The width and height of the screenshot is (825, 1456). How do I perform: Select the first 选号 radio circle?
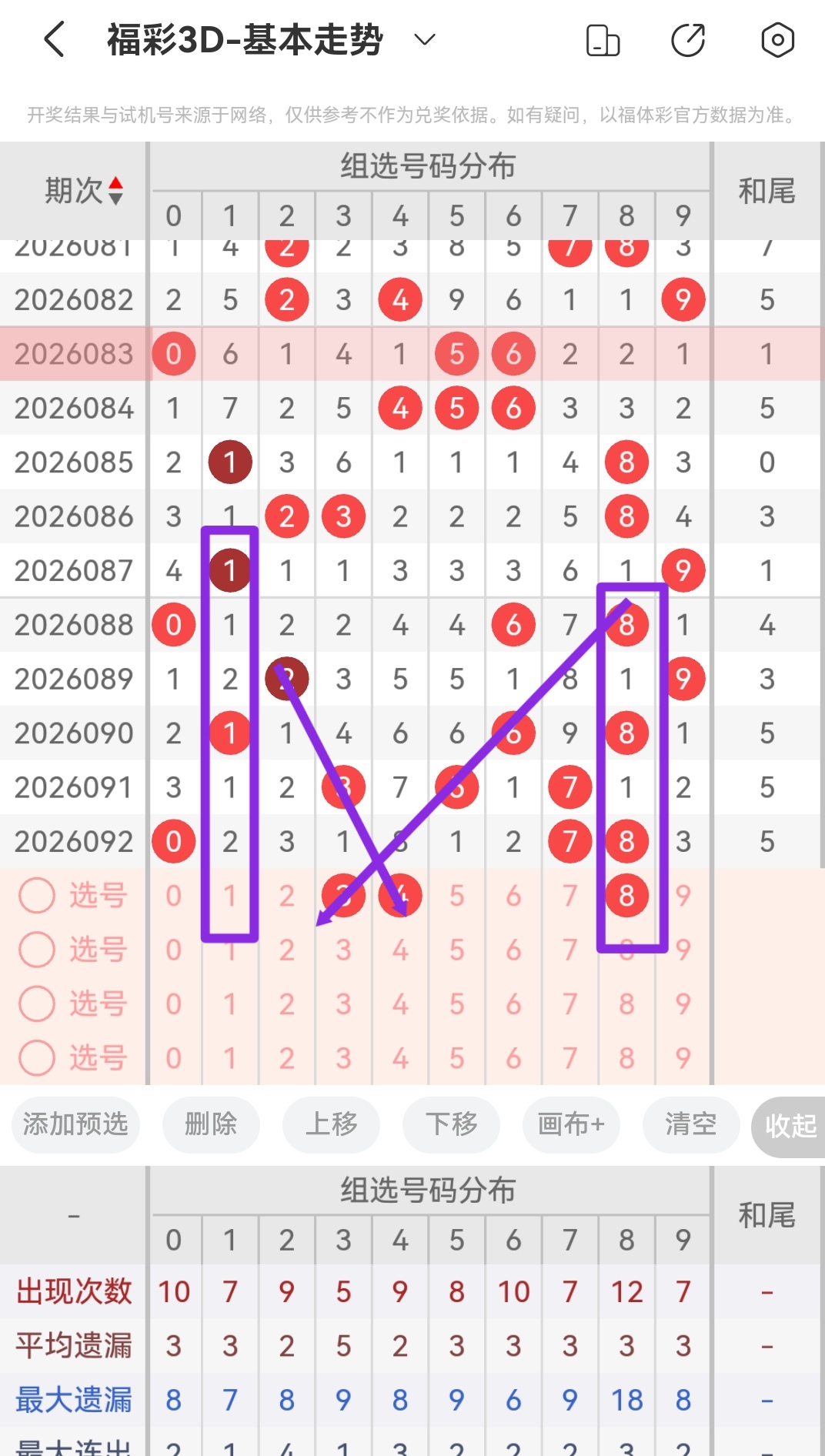[x=37, y=895]
